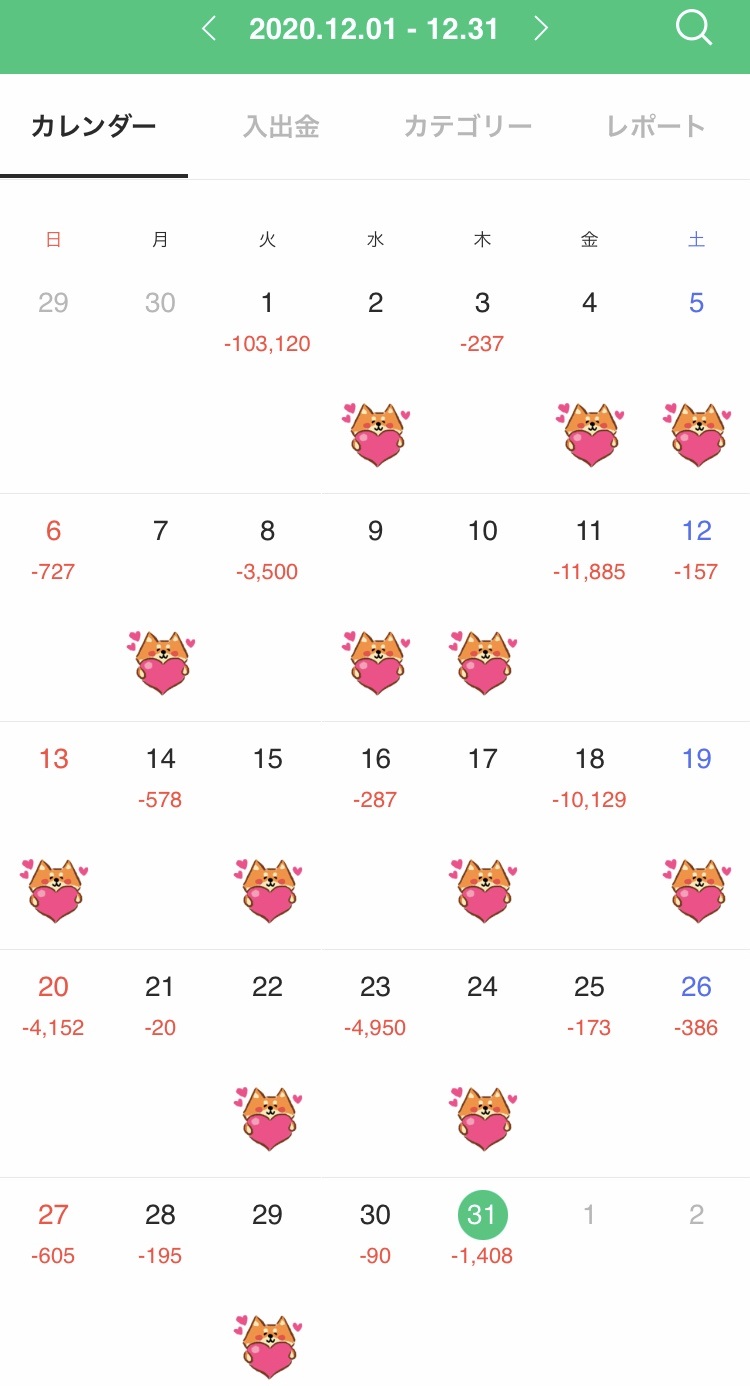This screenshot has height=1386, width=750.
Task: Switch to the 入出金 tab
Action: [x=281, y=127]
